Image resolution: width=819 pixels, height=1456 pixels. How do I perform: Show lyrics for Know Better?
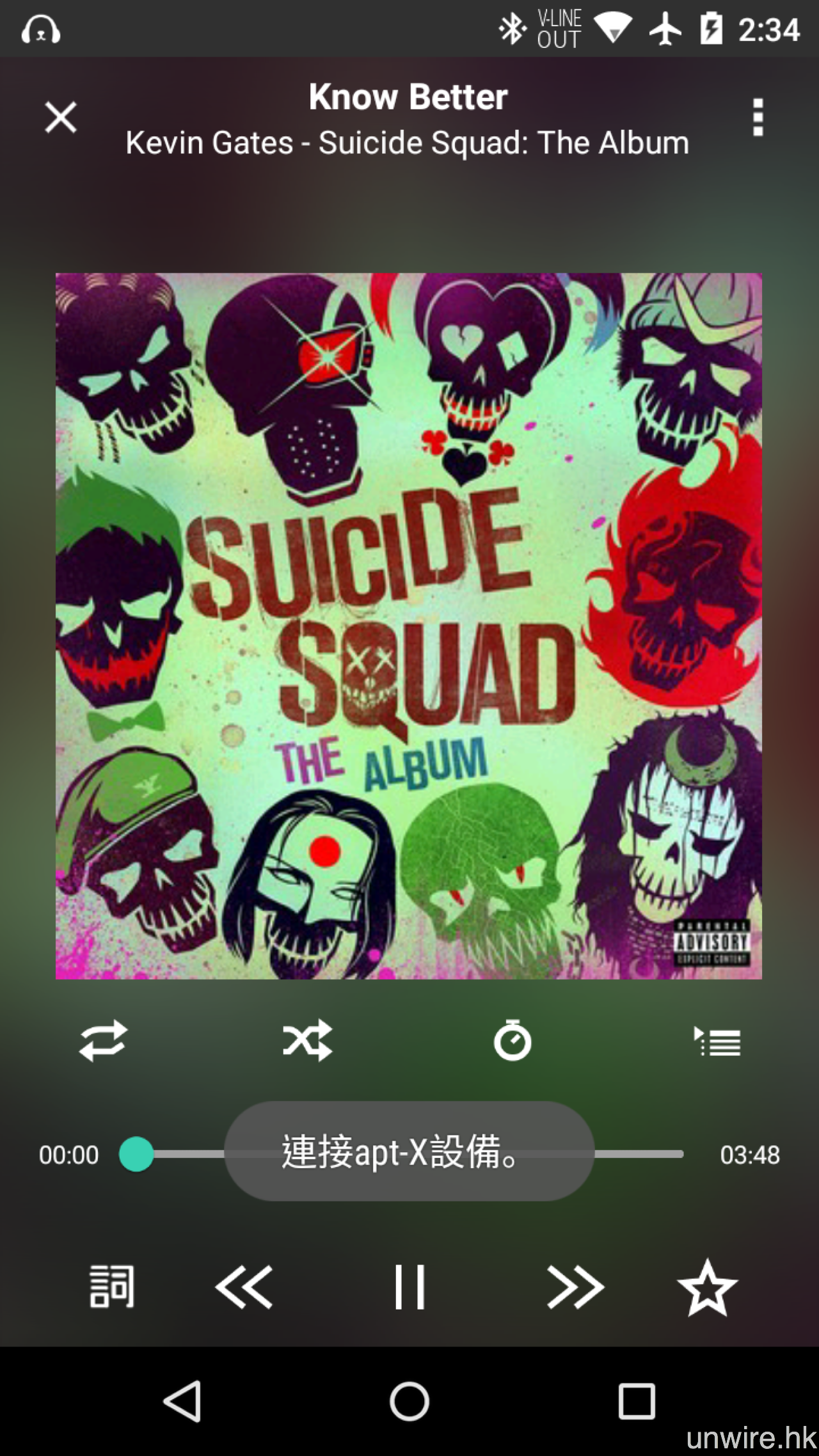tap(112, 1286)
